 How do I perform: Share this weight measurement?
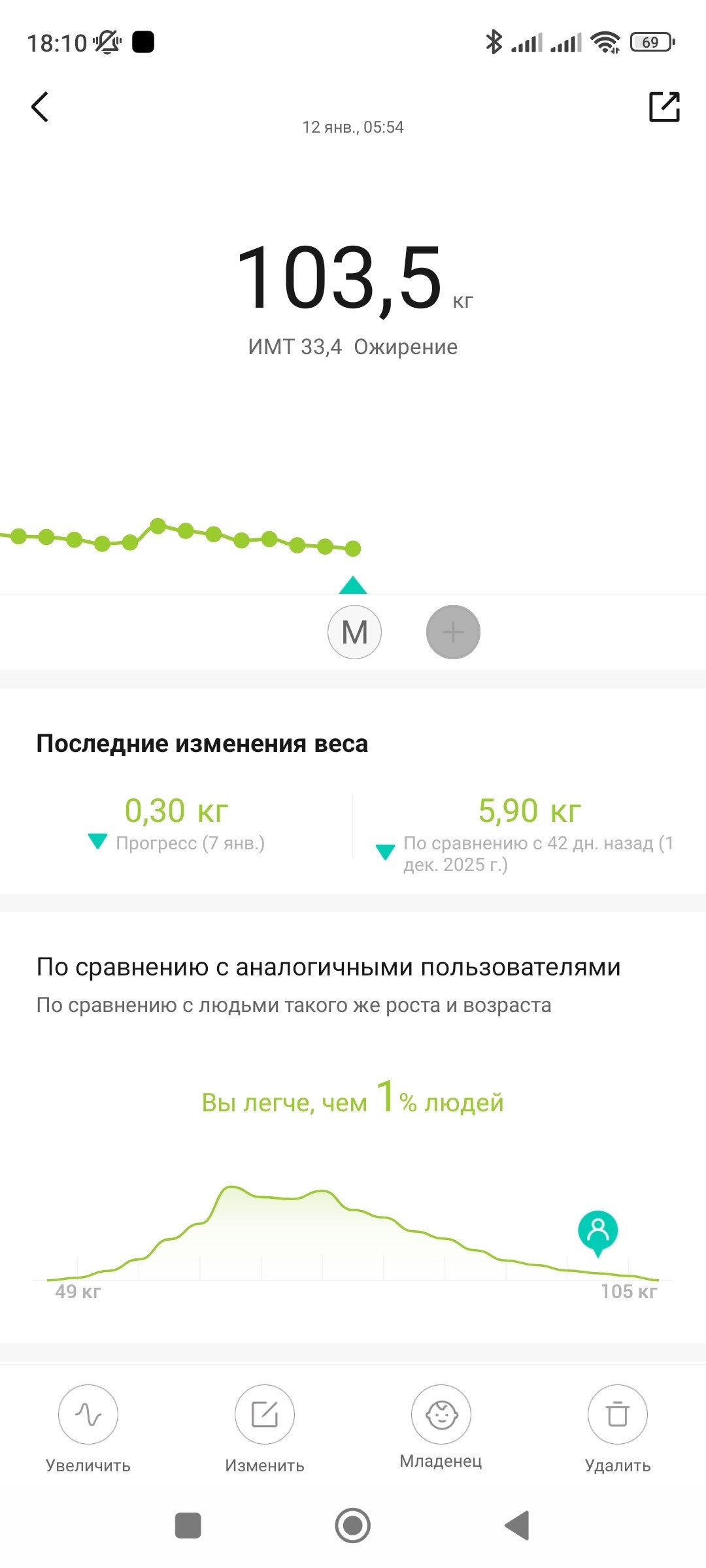pyautogui.click(x=664, y=107)
